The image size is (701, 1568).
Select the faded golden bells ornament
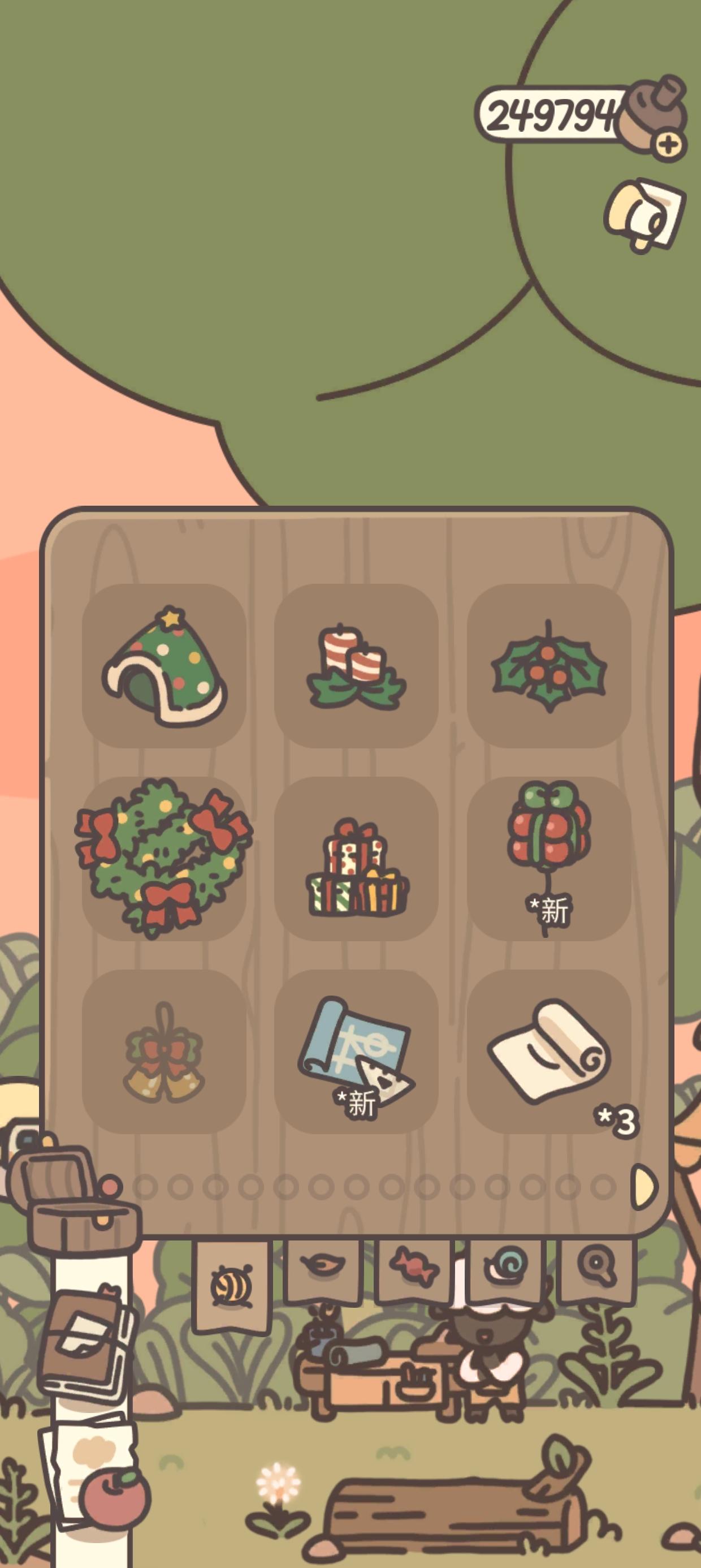pos(165,1052)
